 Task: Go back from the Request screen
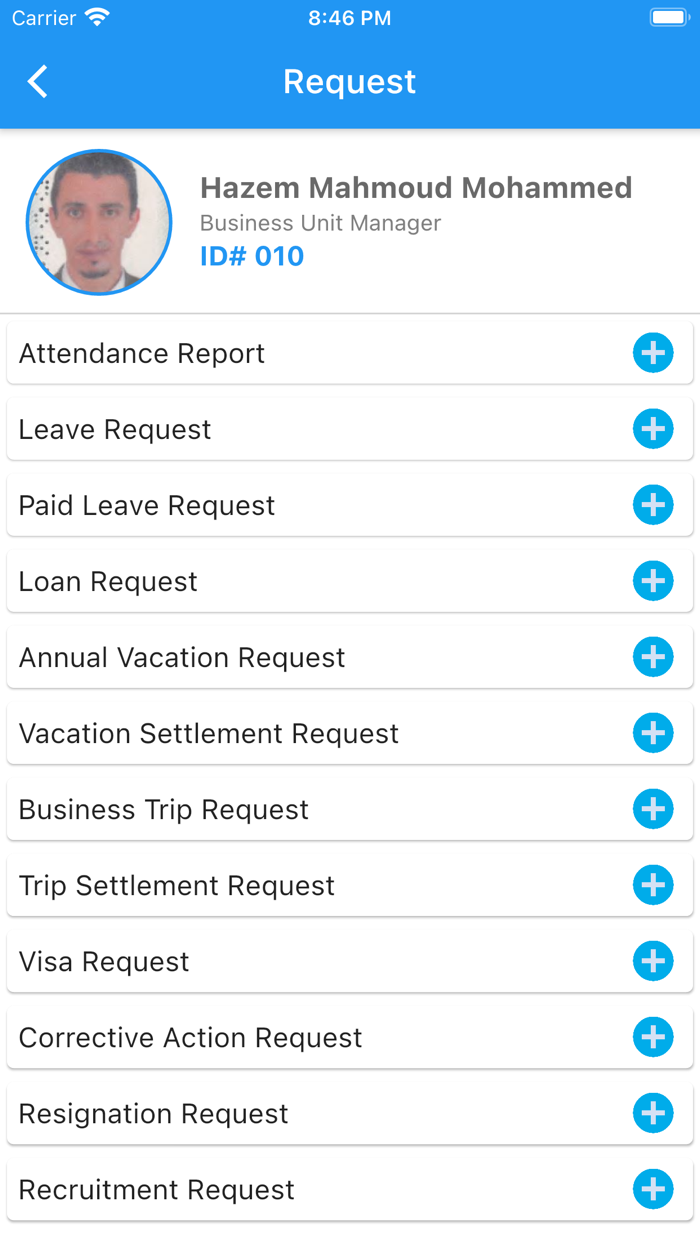[38, 82]
